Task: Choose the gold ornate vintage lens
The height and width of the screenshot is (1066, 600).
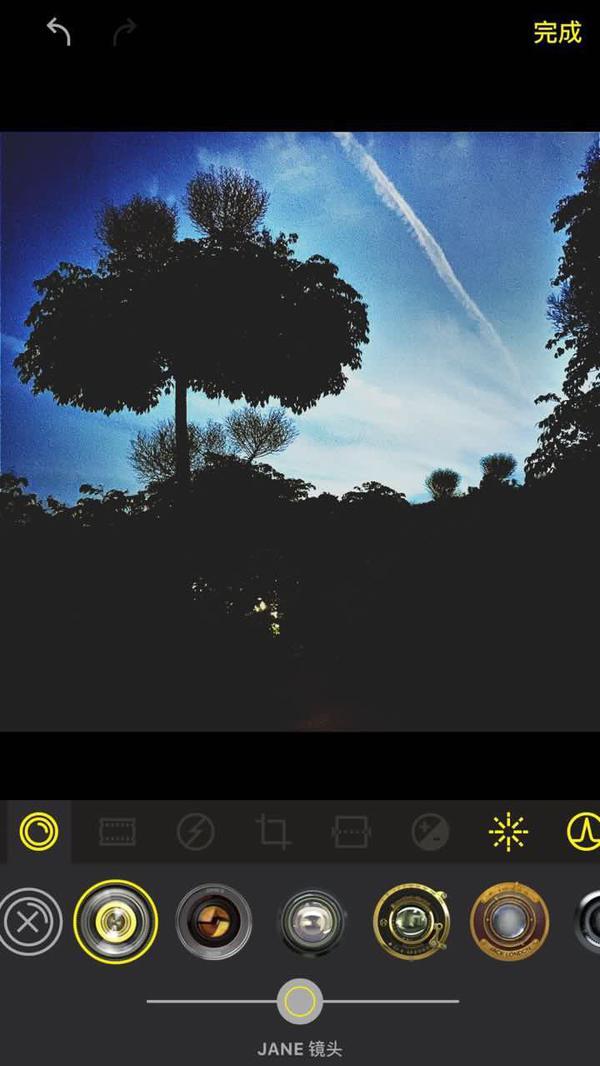Action: click(x=411, y=921)
